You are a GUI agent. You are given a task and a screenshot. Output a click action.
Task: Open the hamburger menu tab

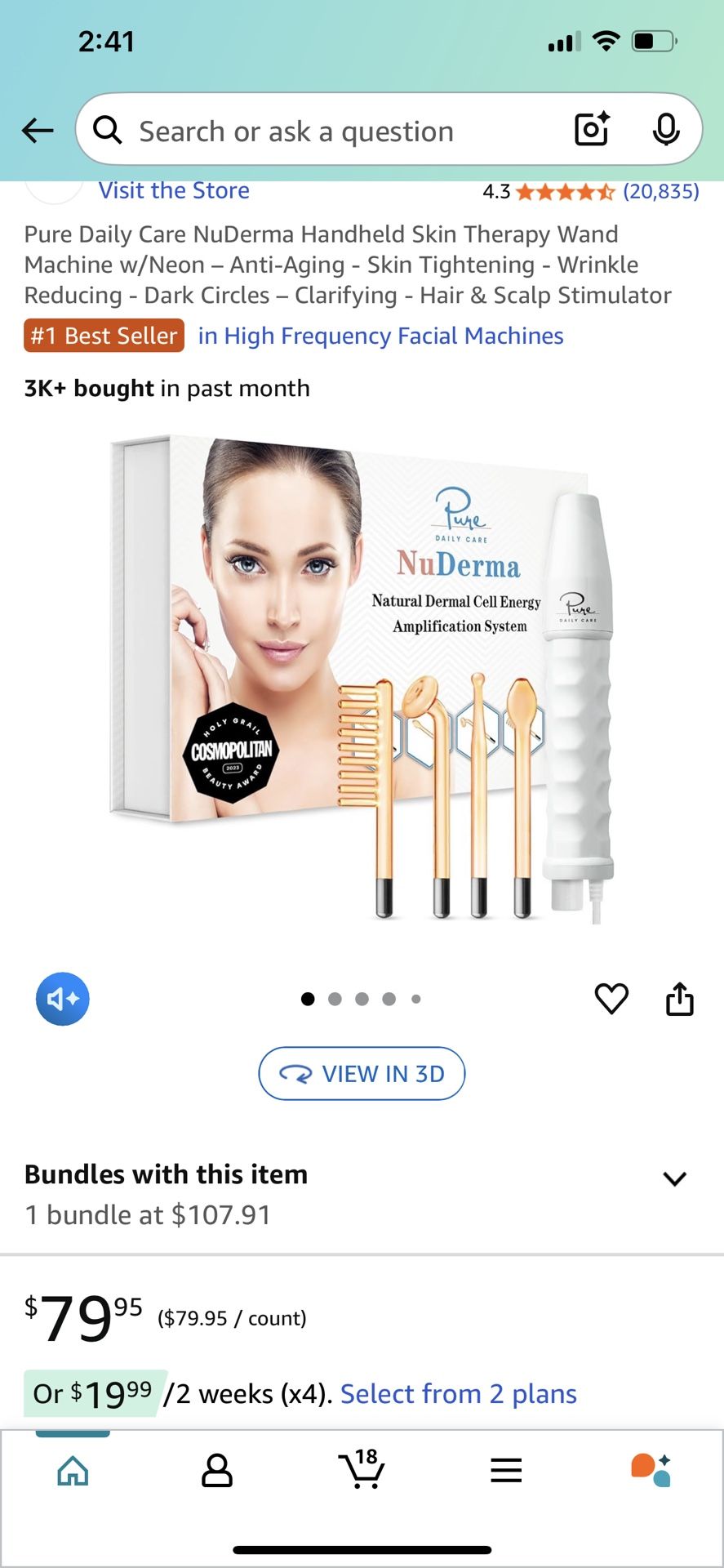tap(506, 1471)
